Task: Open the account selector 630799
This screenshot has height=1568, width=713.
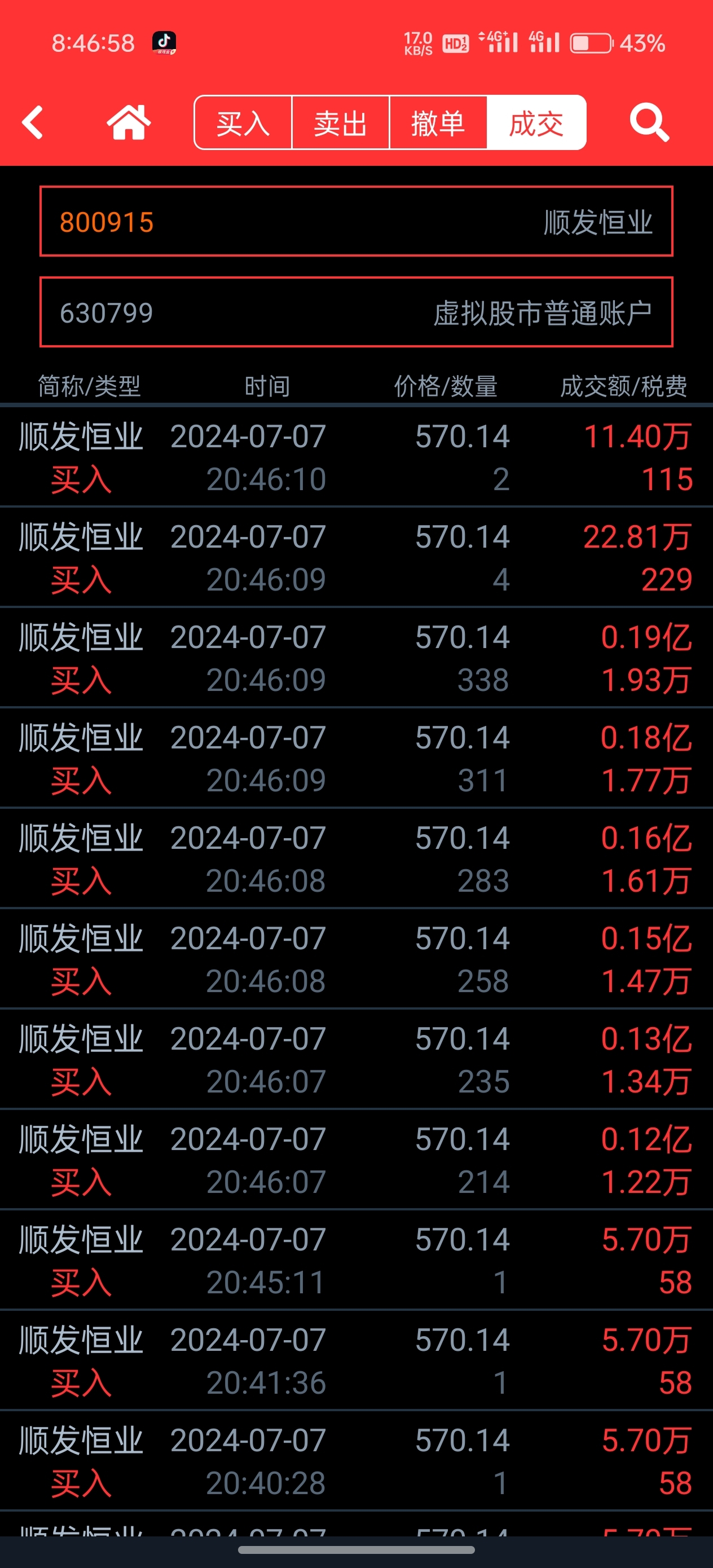Action: point(356,312)
